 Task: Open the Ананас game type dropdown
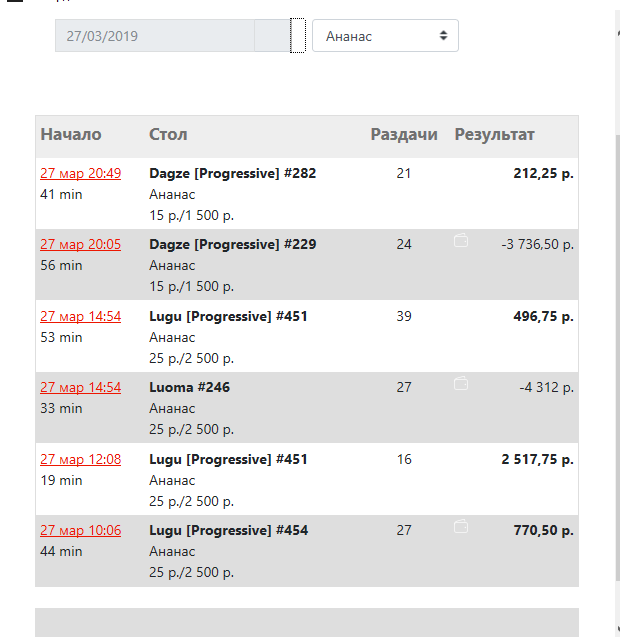385,36
